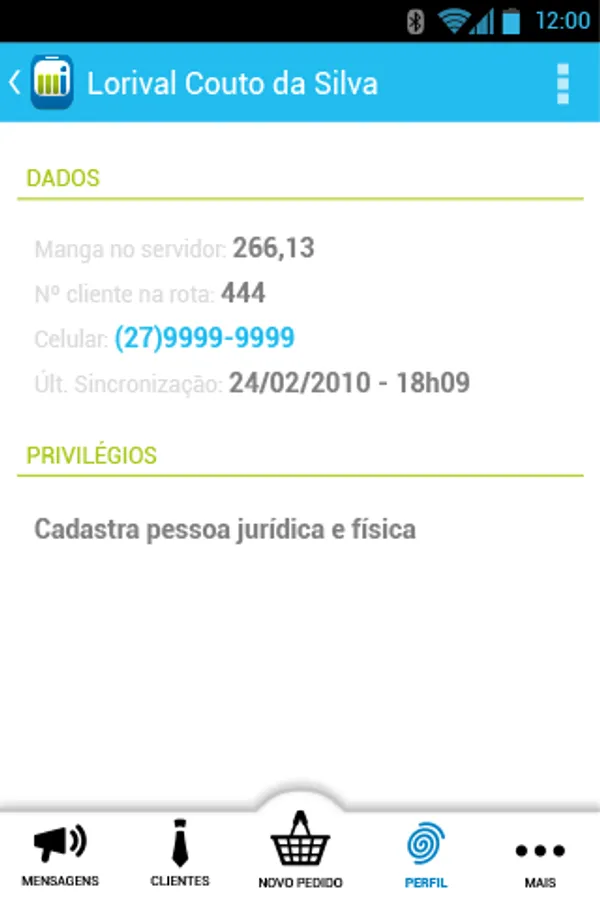
Task: Open the overflow menu
Action: tap(563, 84)
